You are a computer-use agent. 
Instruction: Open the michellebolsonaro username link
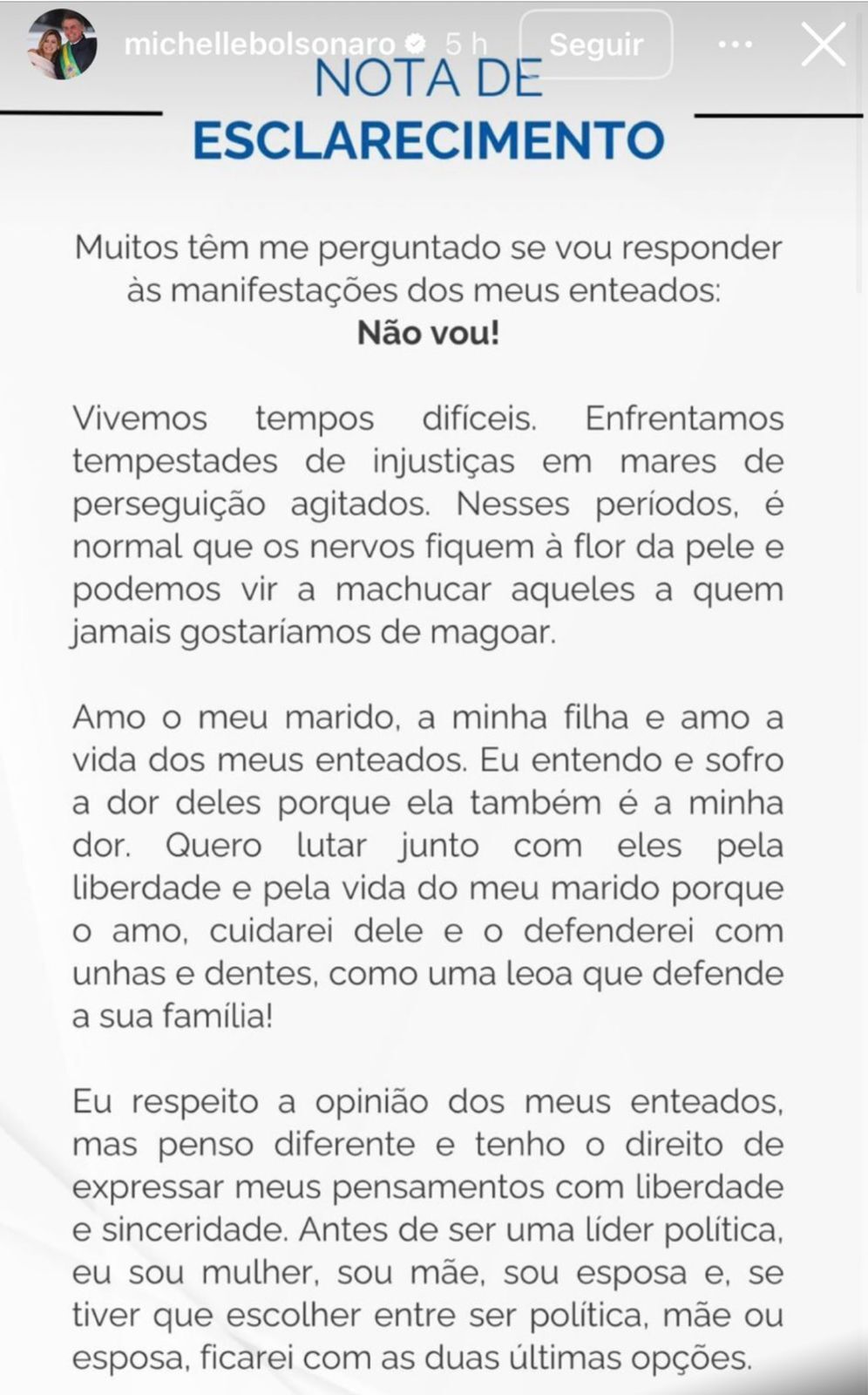click(x=259, y=44)
